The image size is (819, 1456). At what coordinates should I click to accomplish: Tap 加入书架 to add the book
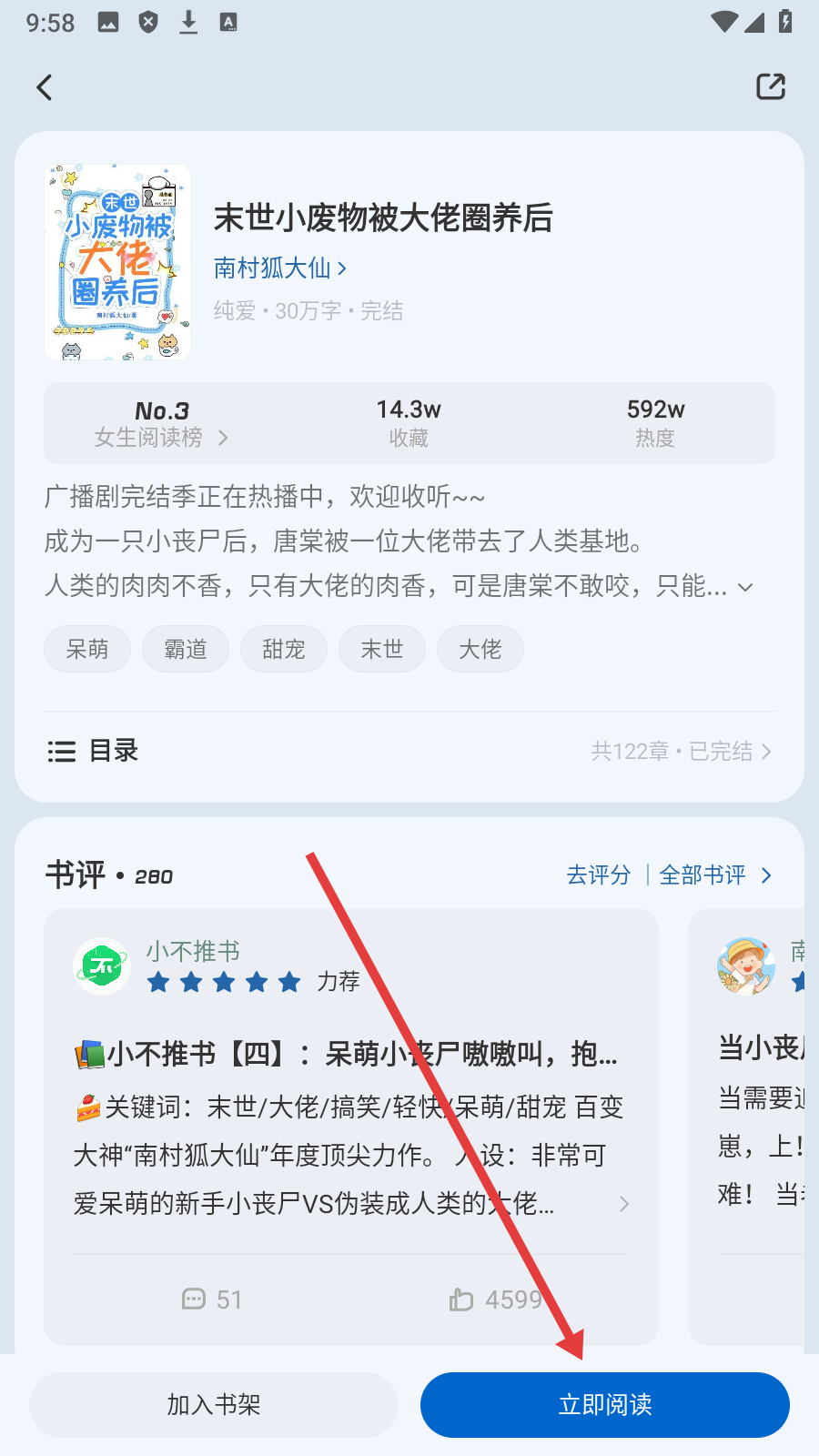[214, 1405]
